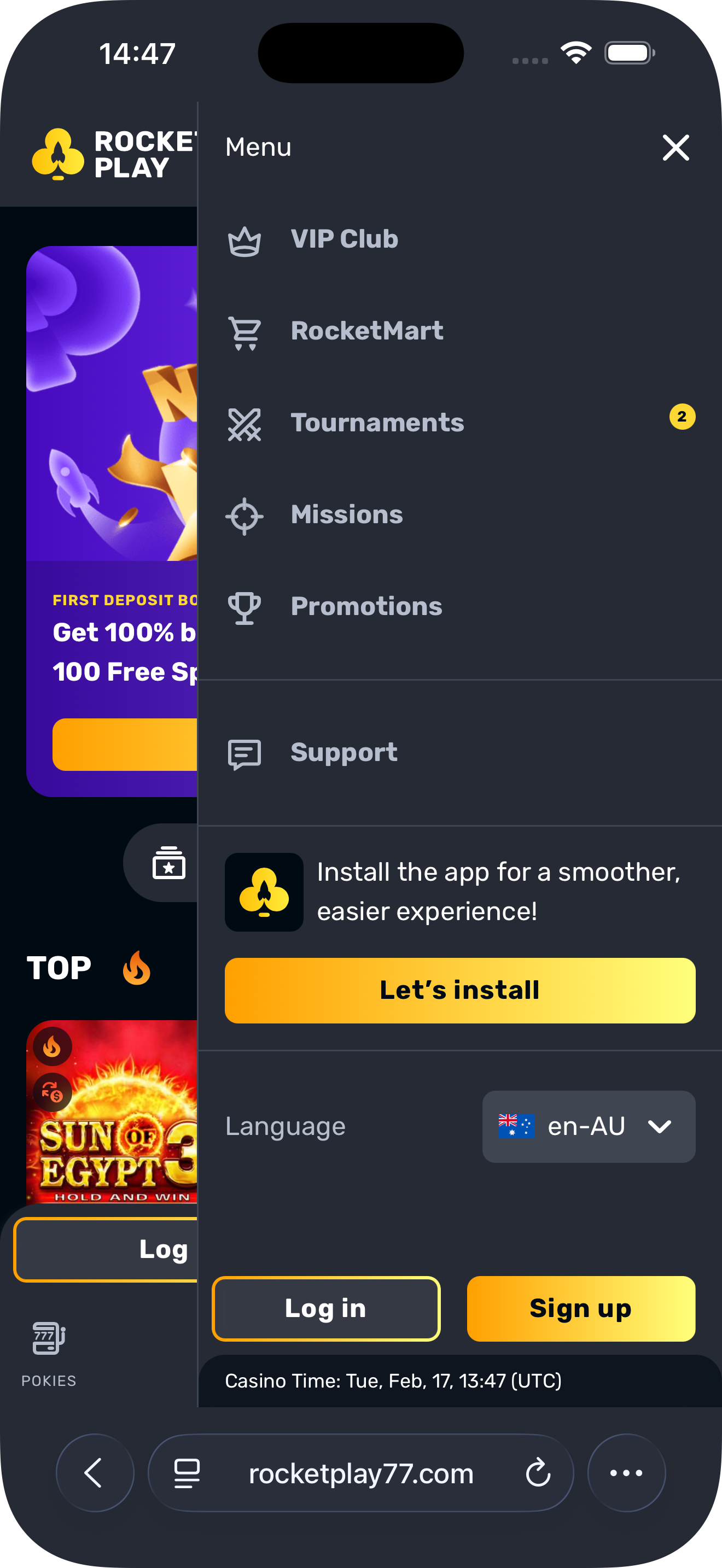The height and width of the screenshot is (1568, 722).
Task: Click the RocketPlay logo in the header
Action: pyautogui.click(x=58, y=154)
